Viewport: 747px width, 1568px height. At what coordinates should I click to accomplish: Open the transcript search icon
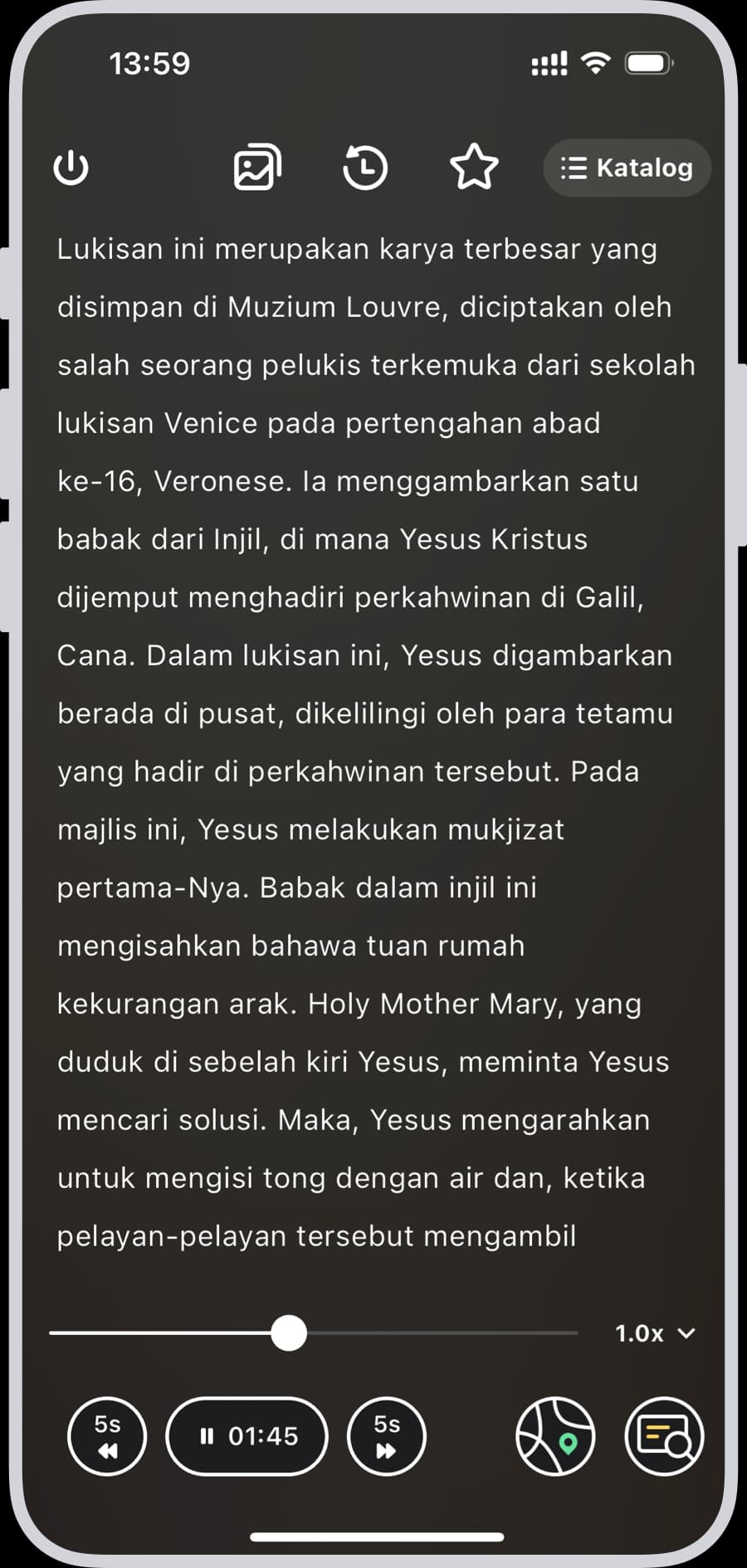[x=664, y=1436]
